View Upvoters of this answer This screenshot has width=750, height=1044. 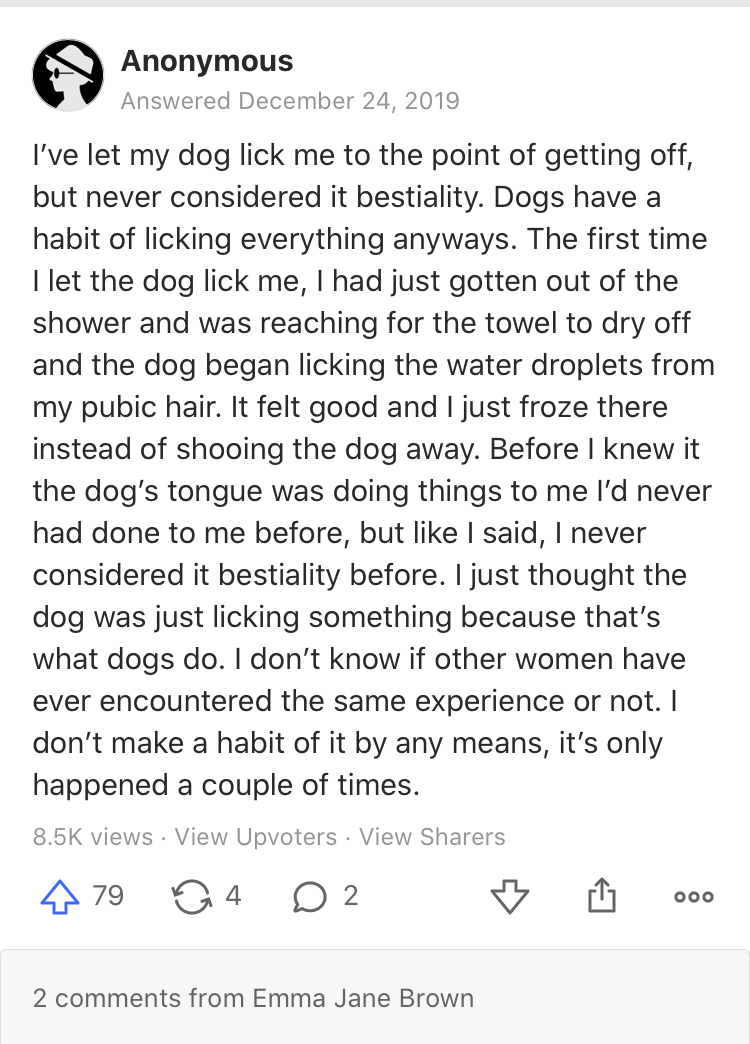pyautogui.click(x=256, y=837)
